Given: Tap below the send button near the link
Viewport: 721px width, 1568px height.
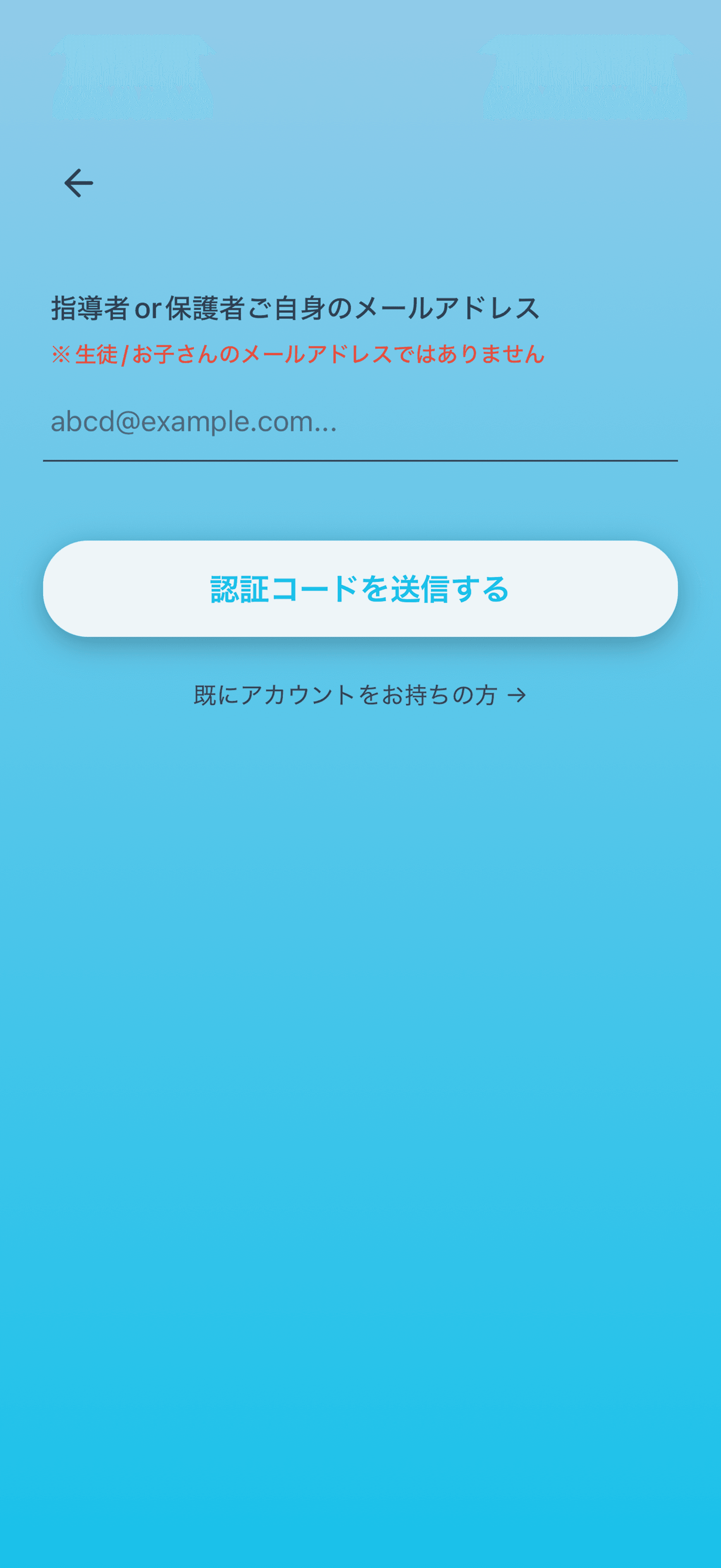Looking at the screenshot, I should [360, 696].
